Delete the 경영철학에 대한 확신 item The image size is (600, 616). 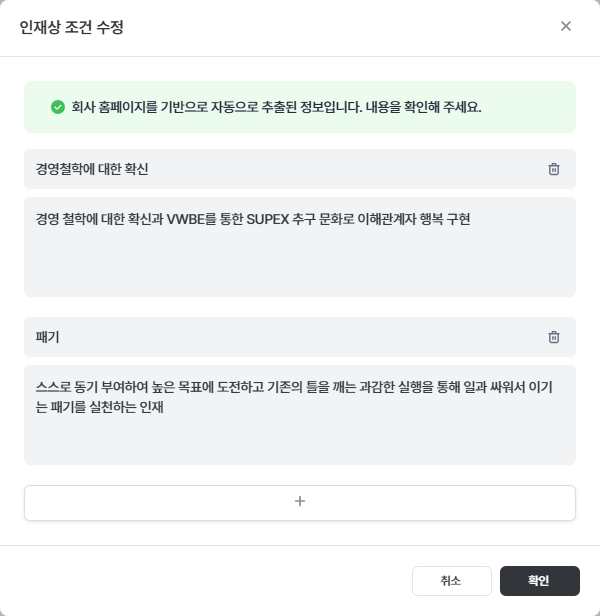click(x=554, y=169)
